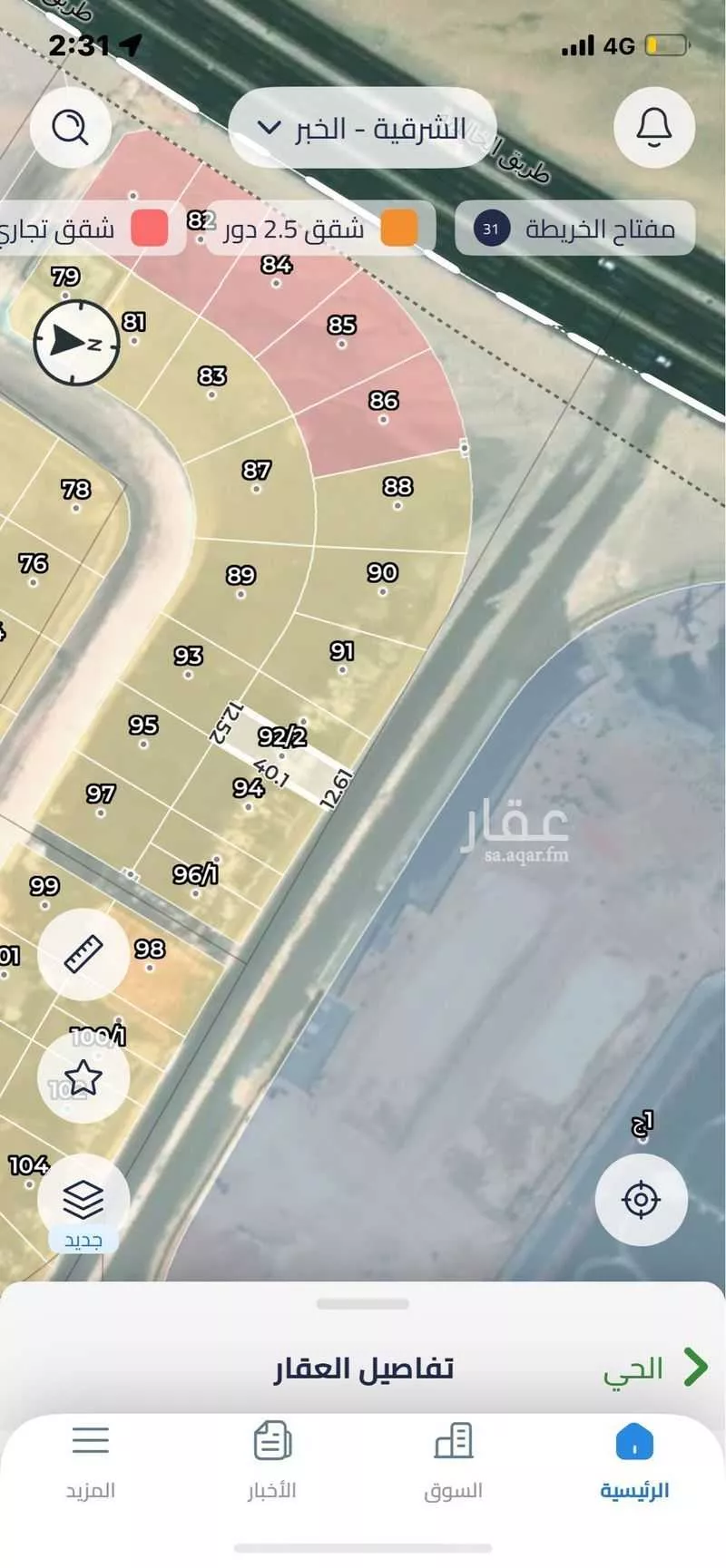Open the مفتاح الخريطة map legend chip

pyautogui.click(x=575, y=229)
